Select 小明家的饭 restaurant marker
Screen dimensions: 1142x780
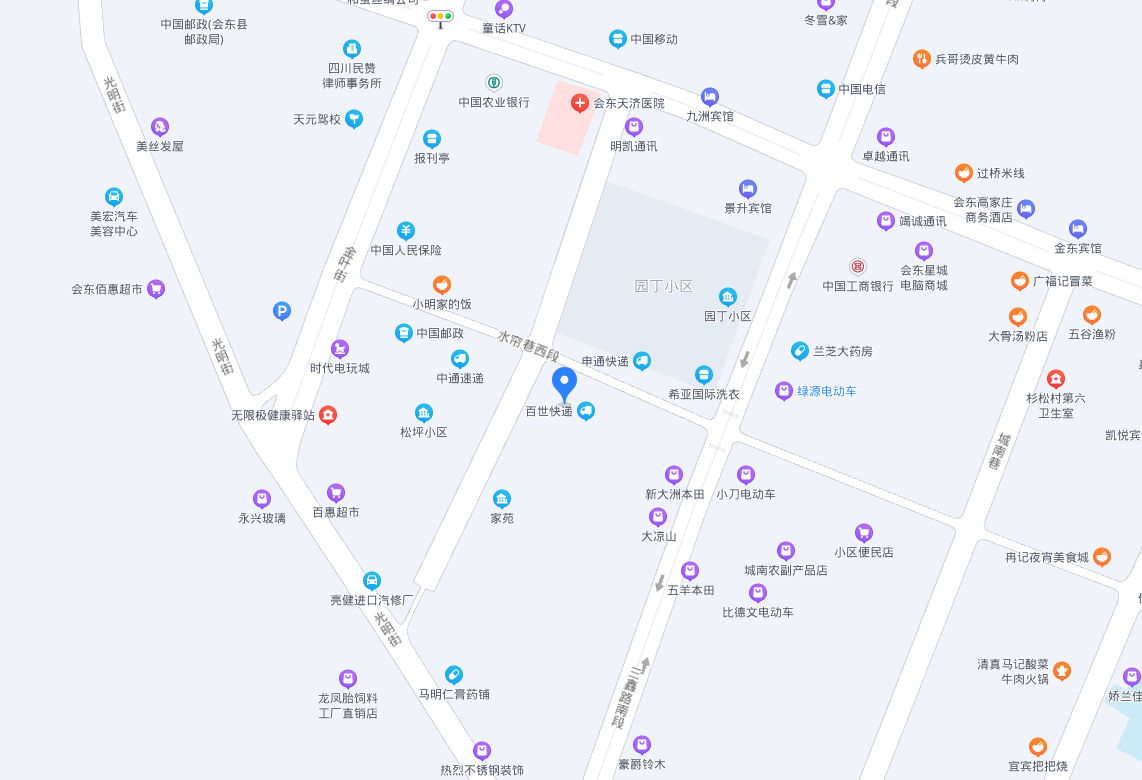click(442, 285)
